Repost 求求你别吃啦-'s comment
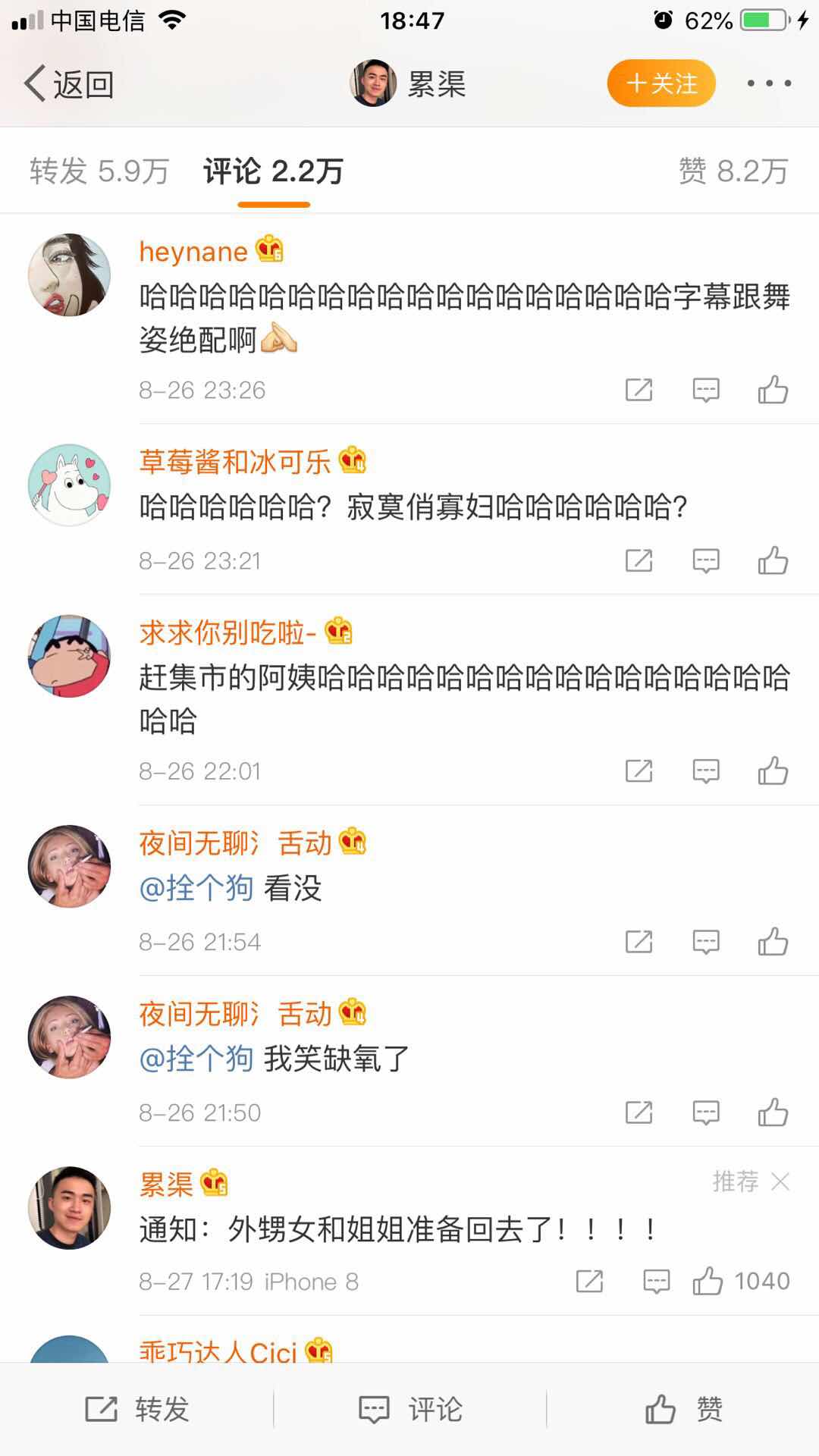The image size is (819, 1456). click(x=639, y=771)
